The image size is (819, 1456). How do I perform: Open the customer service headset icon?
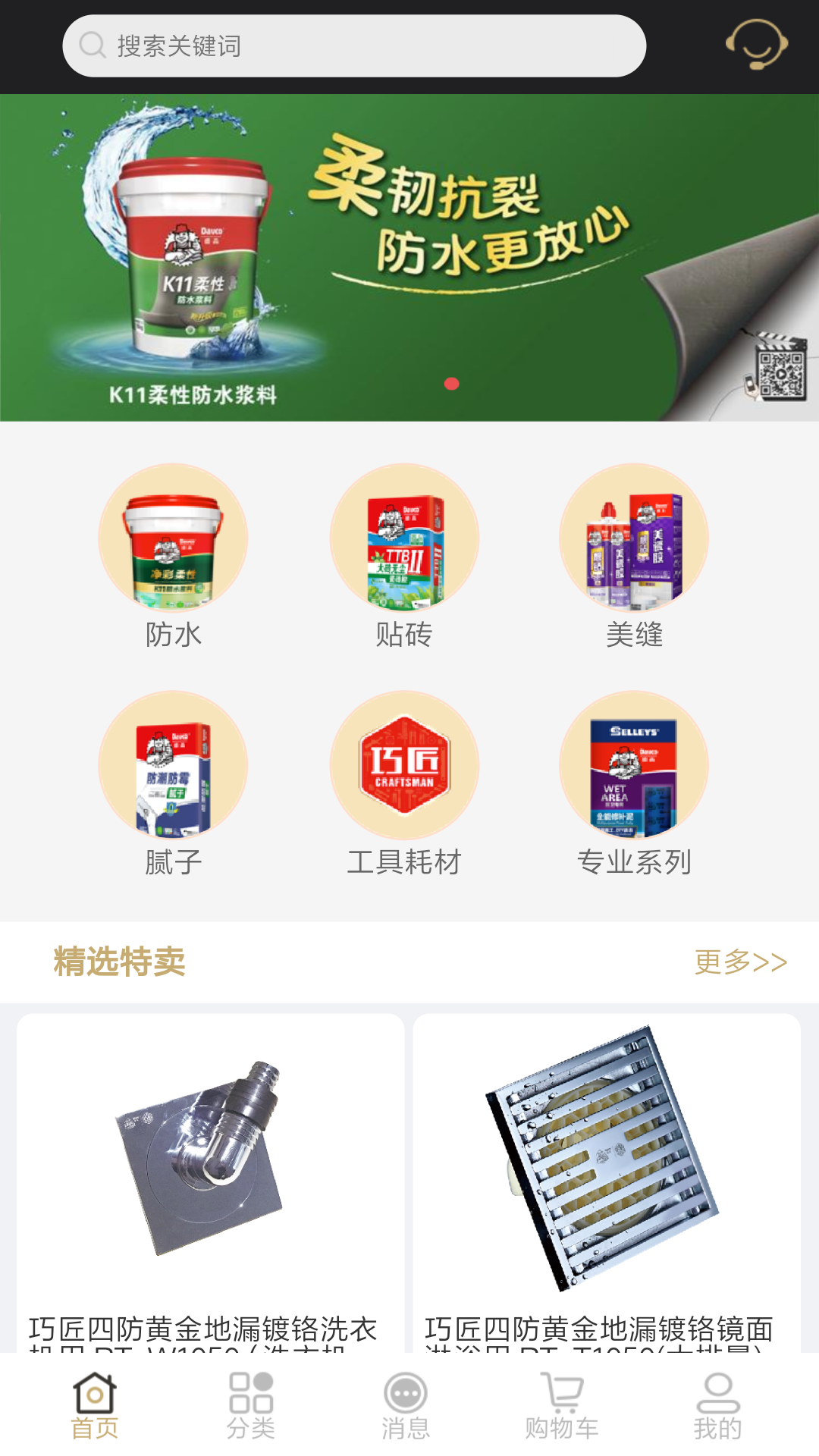click(756, 44)
